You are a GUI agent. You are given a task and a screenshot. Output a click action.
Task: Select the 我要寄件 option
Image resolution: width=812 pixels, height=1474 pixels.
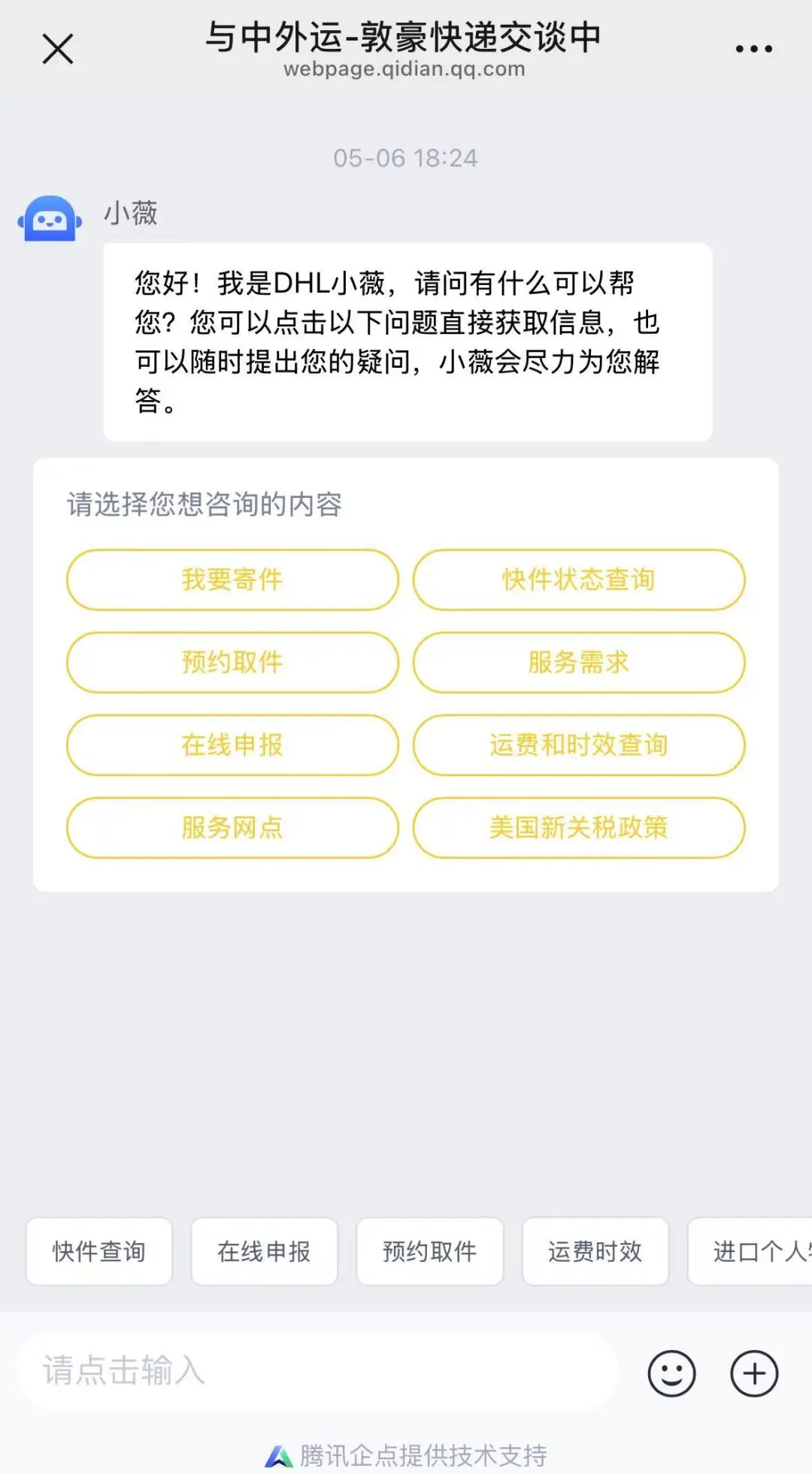[232, 580]
